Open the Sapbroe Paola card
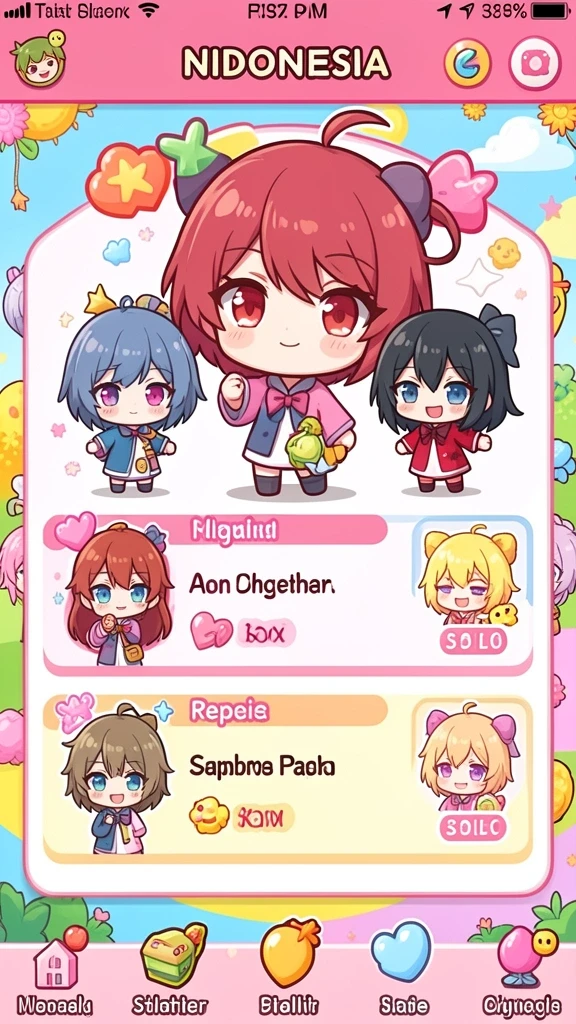Viewport: 576px width, 1024px height. pos(287,778)
